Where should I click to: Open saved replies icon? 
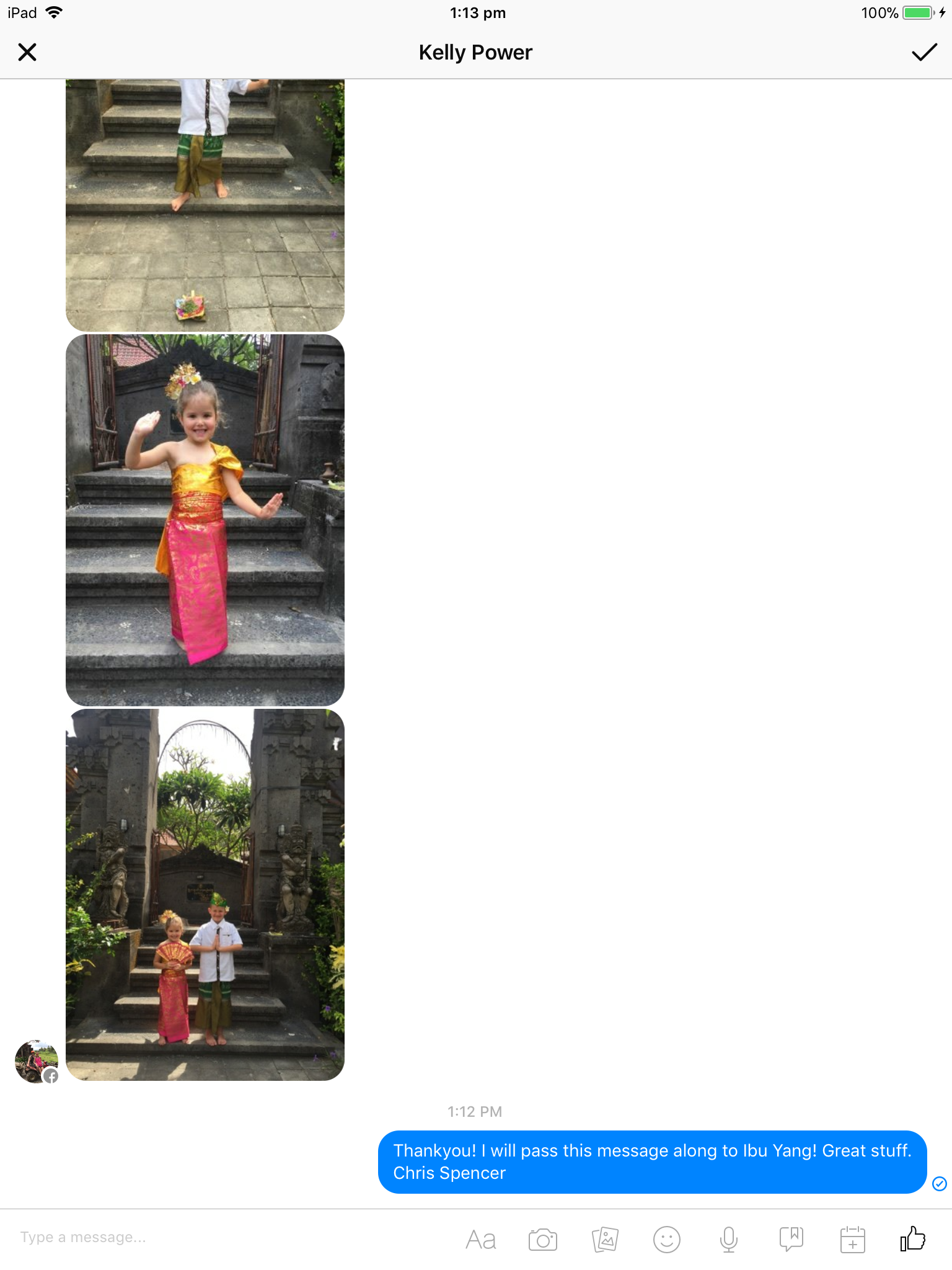click(791, 1240)
